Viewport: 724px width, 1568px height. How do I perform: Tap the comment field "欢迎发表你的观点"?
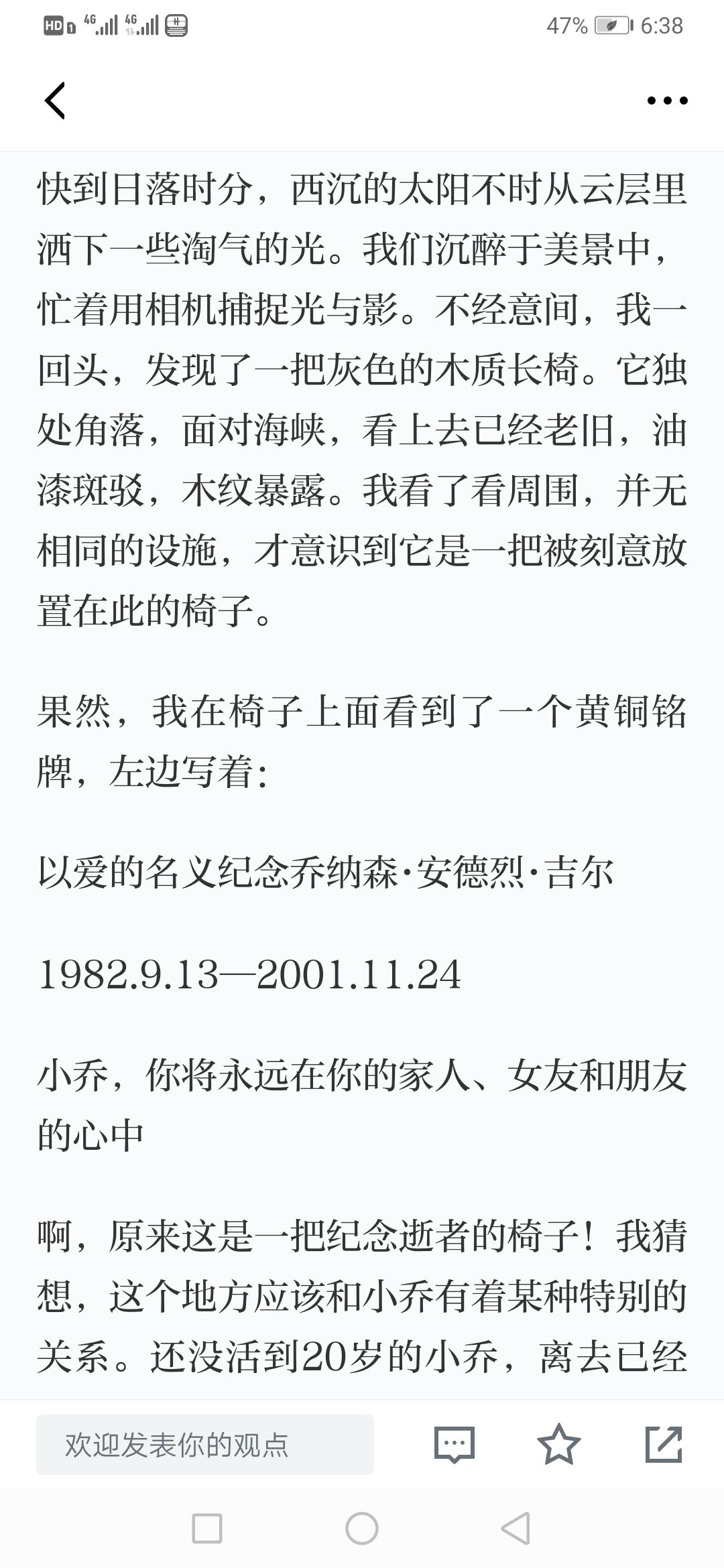tap(205, 1445)
